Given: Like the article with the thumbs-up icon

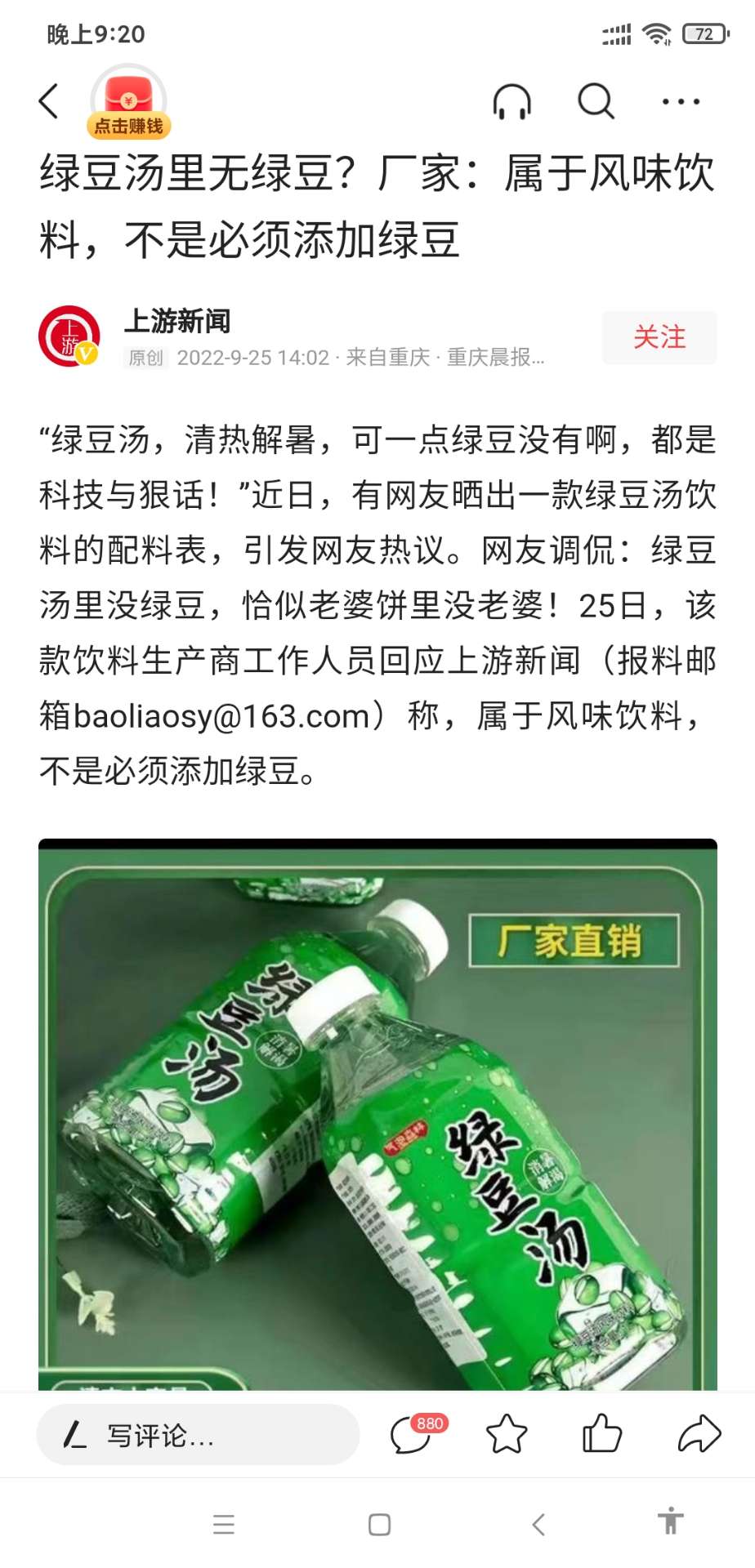Looking at the screenshot, I should click(x=601, y=1435).
